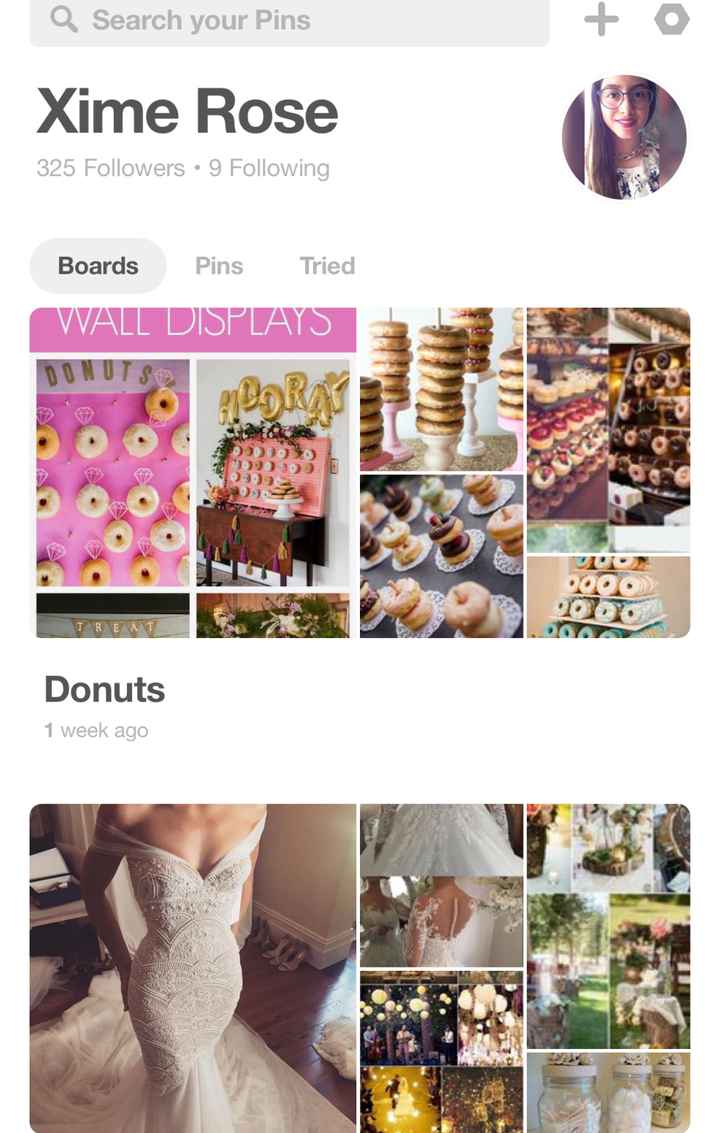Open Xime Rose's profile picture

[624, 137]
